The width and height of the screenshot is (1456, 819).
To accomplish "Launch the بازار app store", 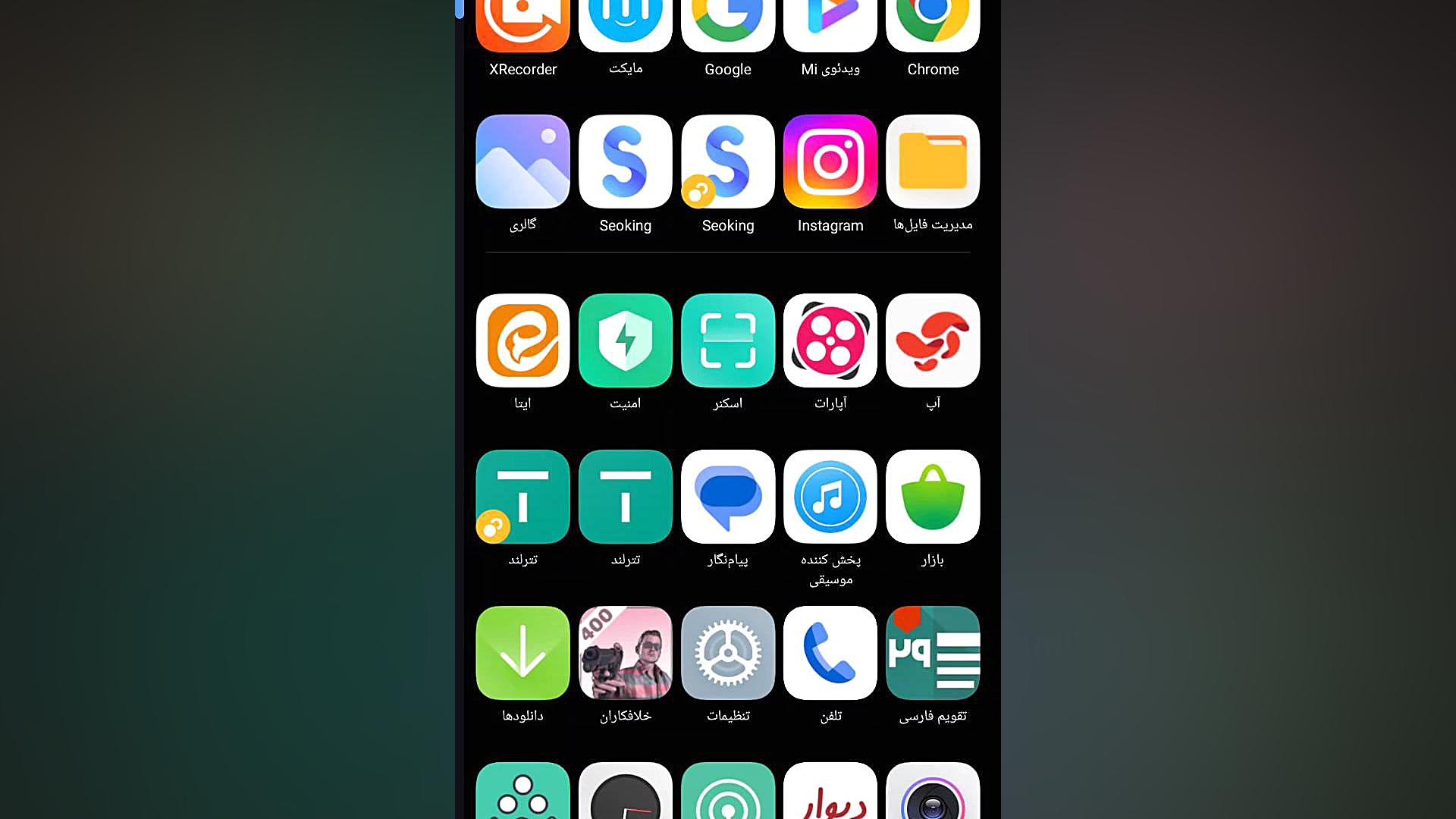I will 933,497.
